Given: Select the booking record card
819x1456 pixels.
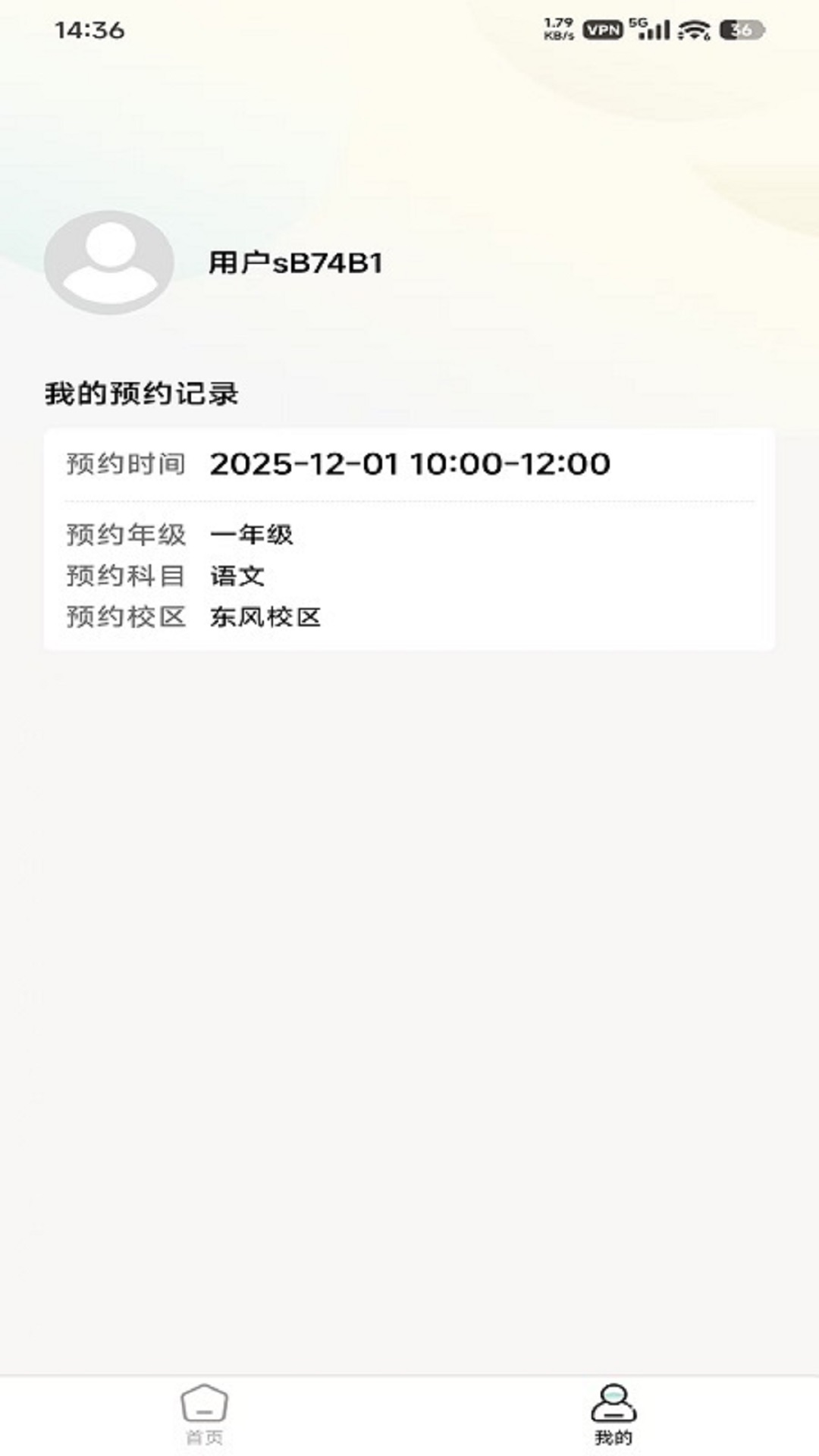Looking at the screenshot, I should coord(409,538).
